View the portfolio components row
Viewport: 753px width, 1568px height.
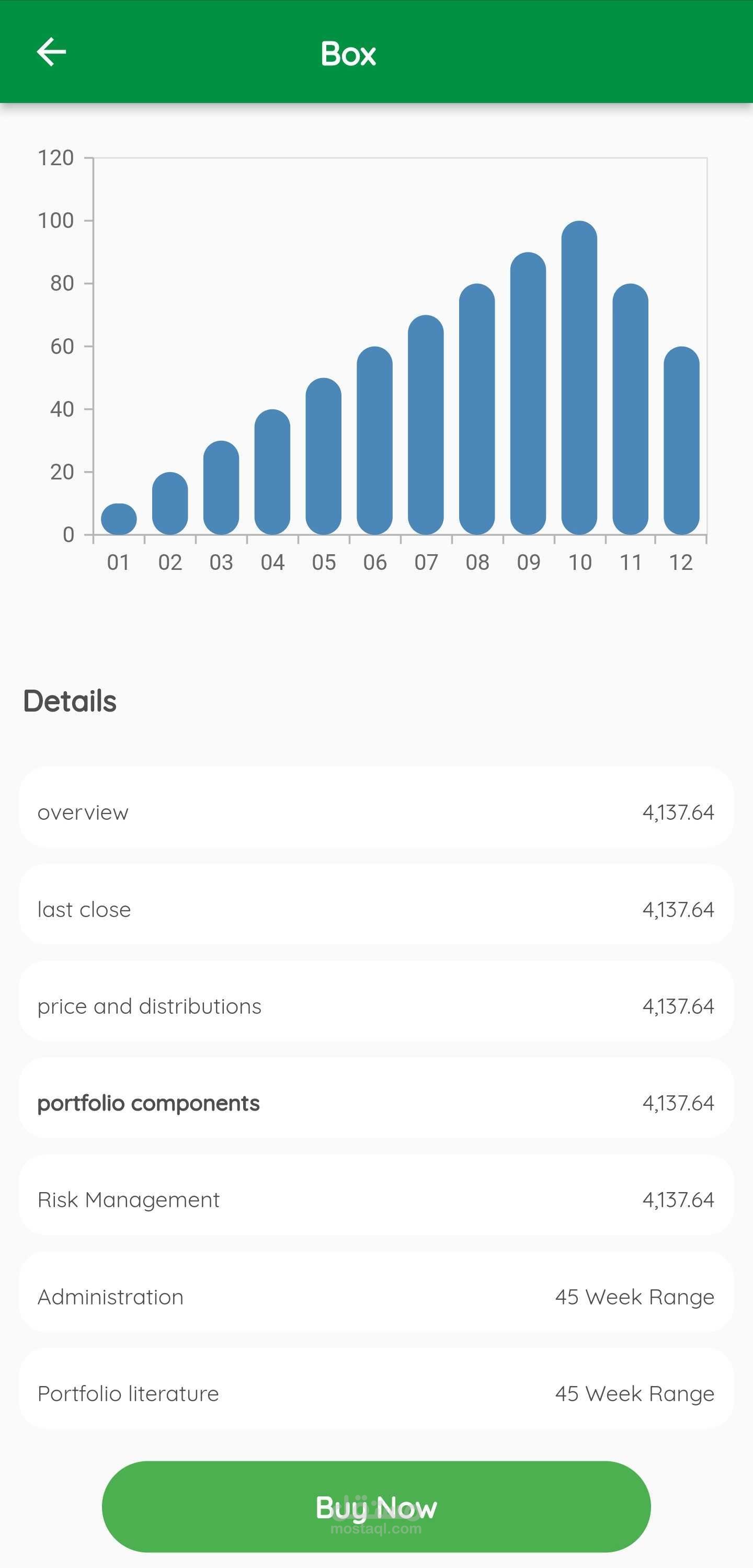(x=376, y=1102)
